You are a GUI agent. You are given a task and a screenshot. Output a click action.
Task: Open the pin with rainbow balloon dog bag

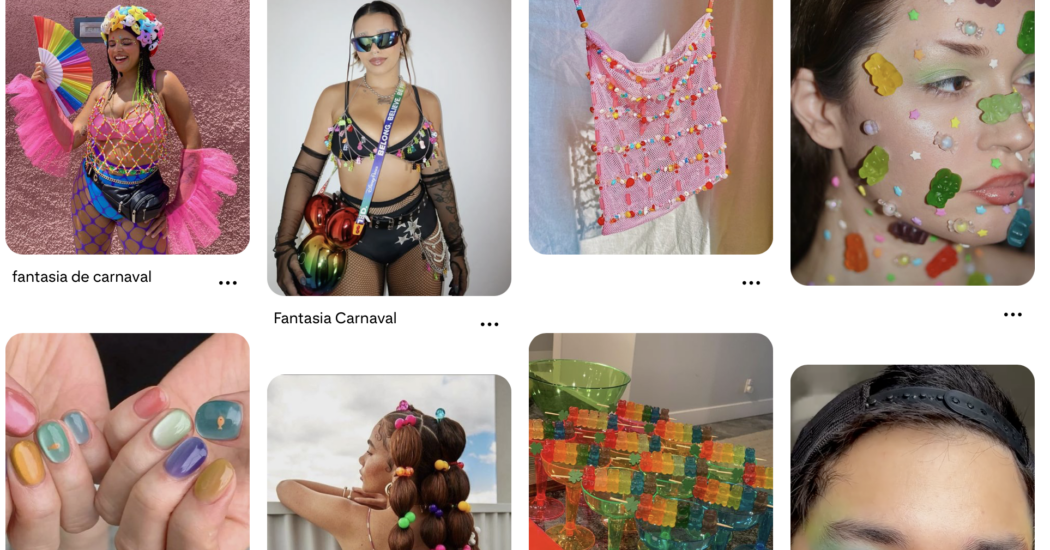pyautogui.click(x=389, y=147)
